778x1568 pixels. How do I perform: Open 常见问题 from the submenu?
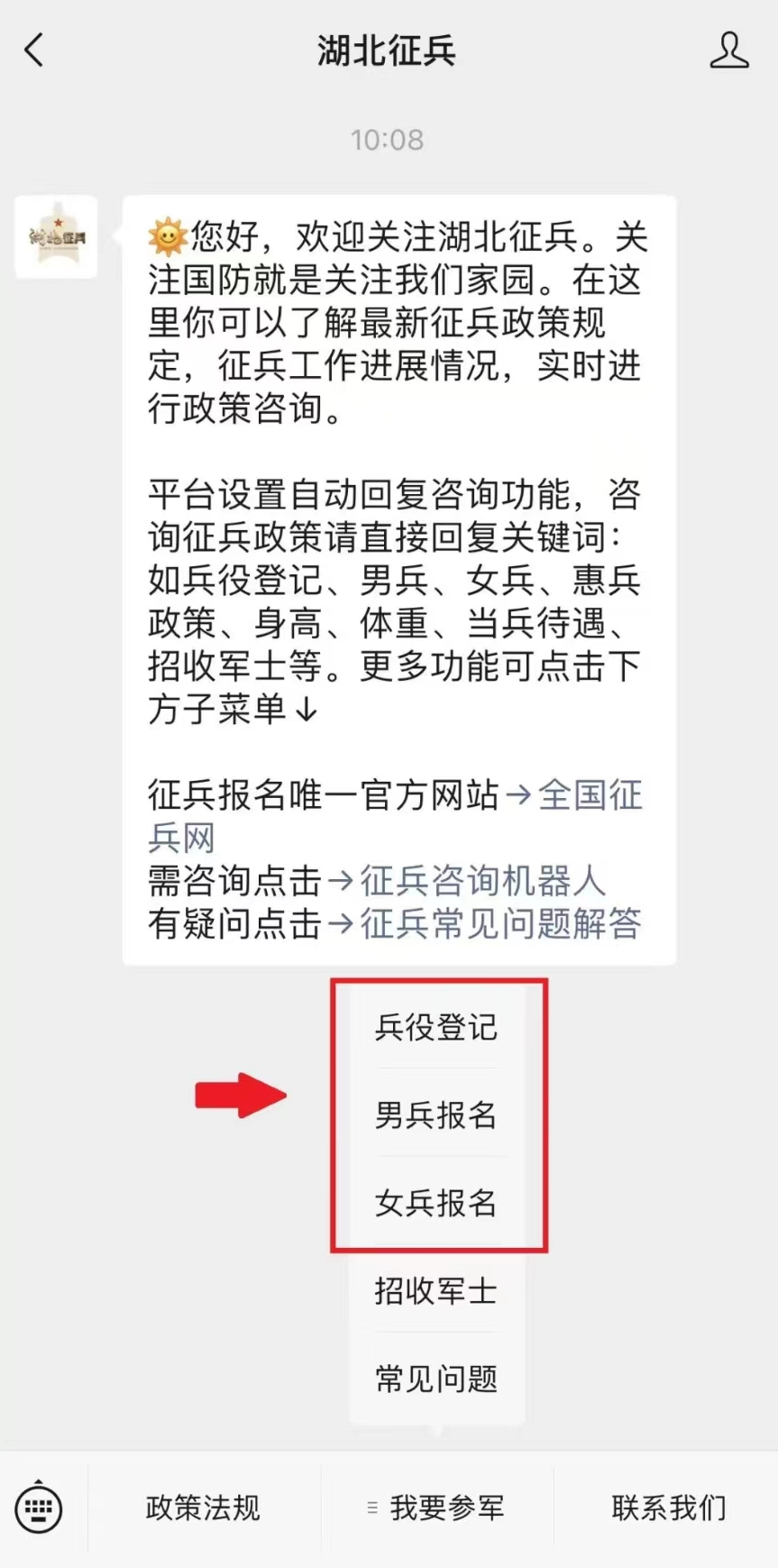436,1378
